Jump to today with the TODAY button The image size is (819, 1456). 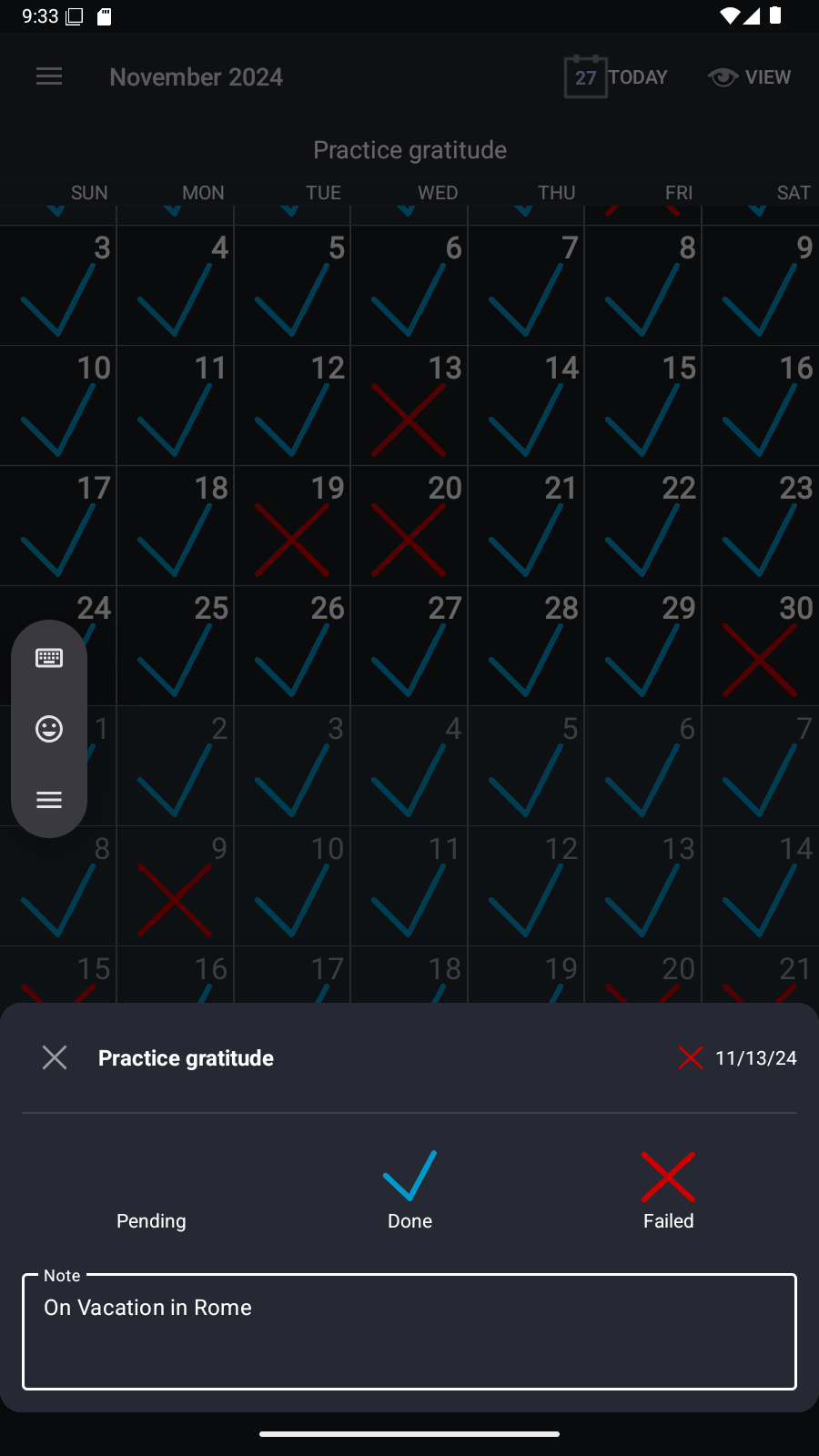click(x=616, y=77)
